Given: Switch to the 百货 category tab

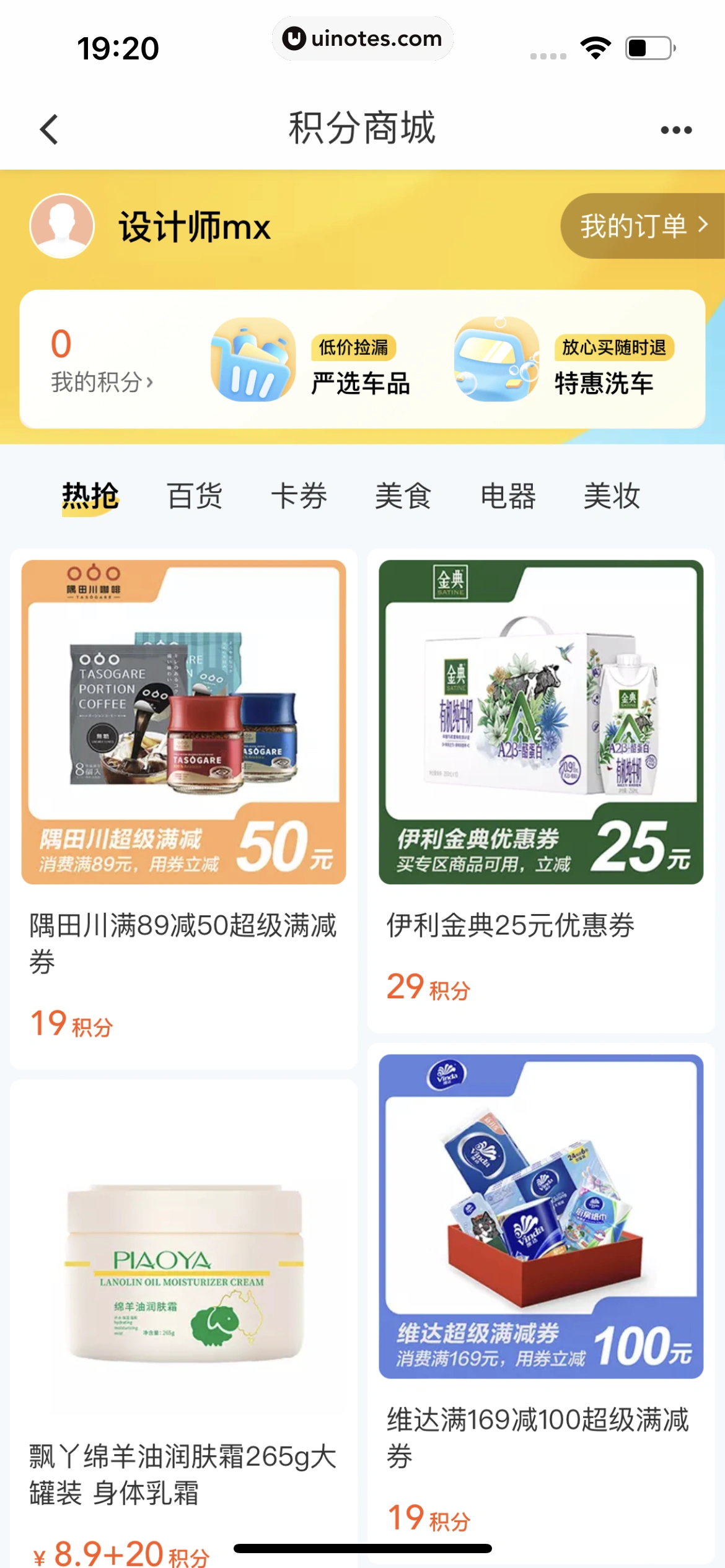Looking at the screenshot, I should 194,495.
